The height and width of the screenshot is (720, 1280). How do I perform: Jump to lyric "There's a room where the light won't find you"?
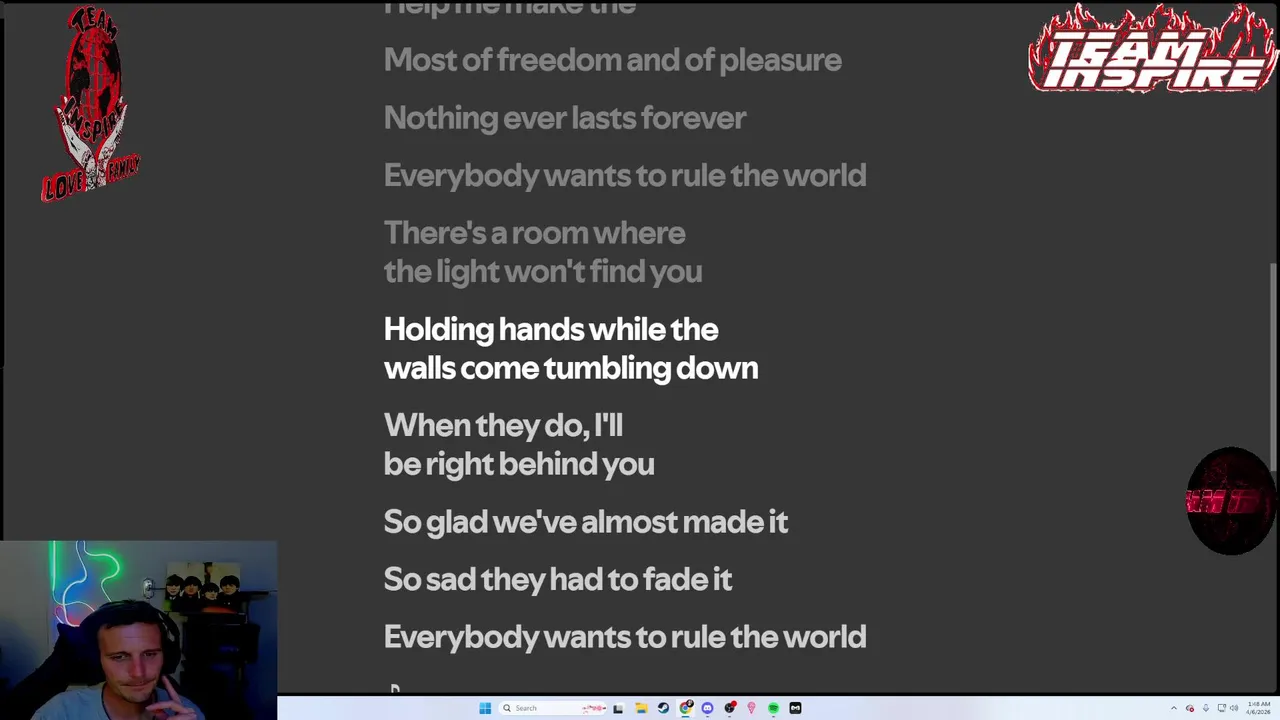tap(542, 252)
